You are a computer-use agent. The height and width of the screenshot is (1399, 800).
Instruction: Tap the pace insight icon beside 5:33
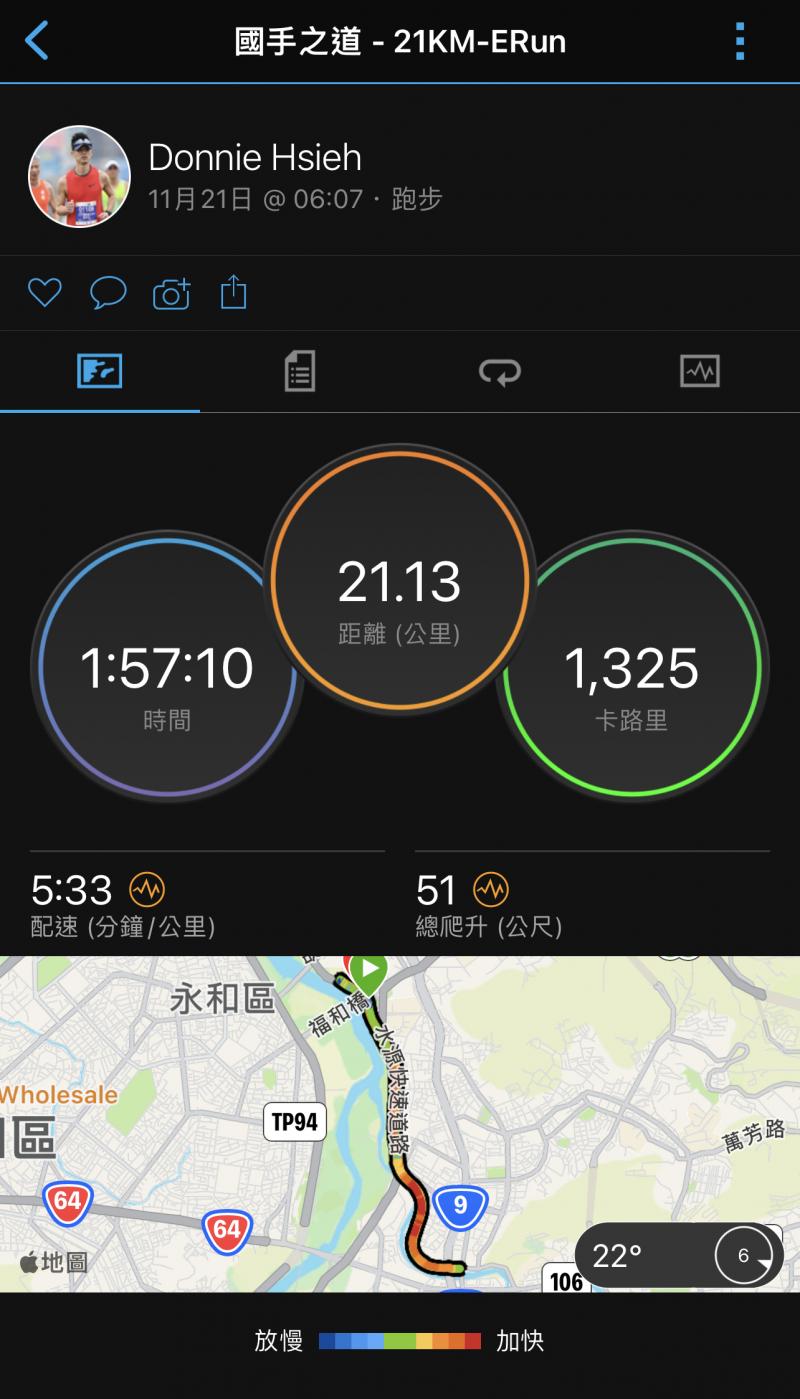pos(147,889)
